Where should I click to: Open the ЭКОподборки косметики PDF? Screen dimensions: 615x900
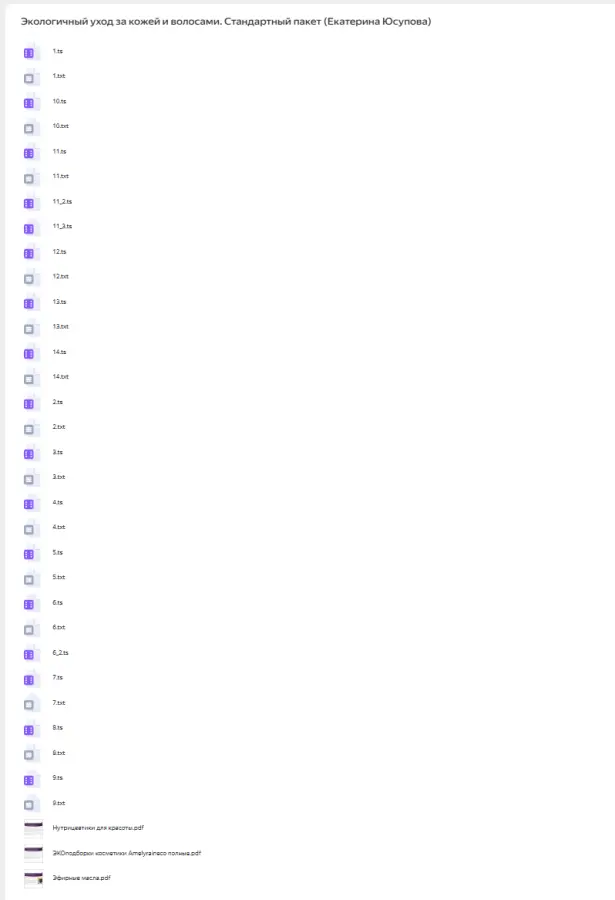(x=126, y=853)
